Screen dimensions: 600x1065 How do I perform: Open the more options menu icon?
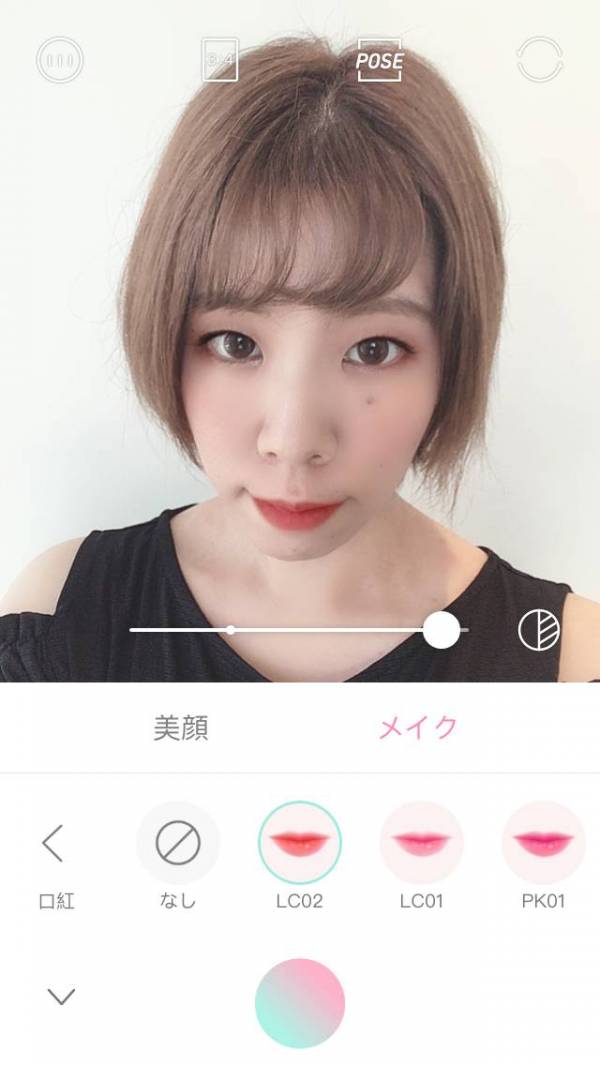tap(60, 61)
